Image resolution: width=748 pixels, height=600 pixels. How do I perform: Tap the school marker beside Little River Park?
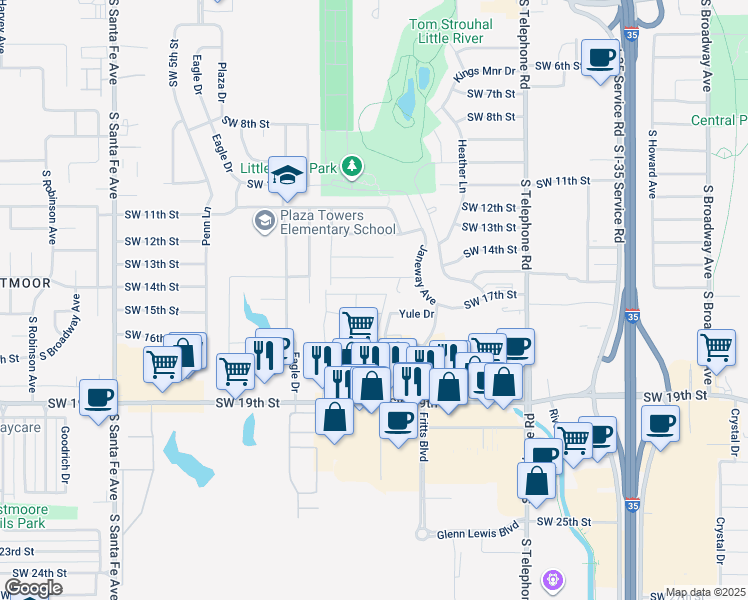[287, 176]
